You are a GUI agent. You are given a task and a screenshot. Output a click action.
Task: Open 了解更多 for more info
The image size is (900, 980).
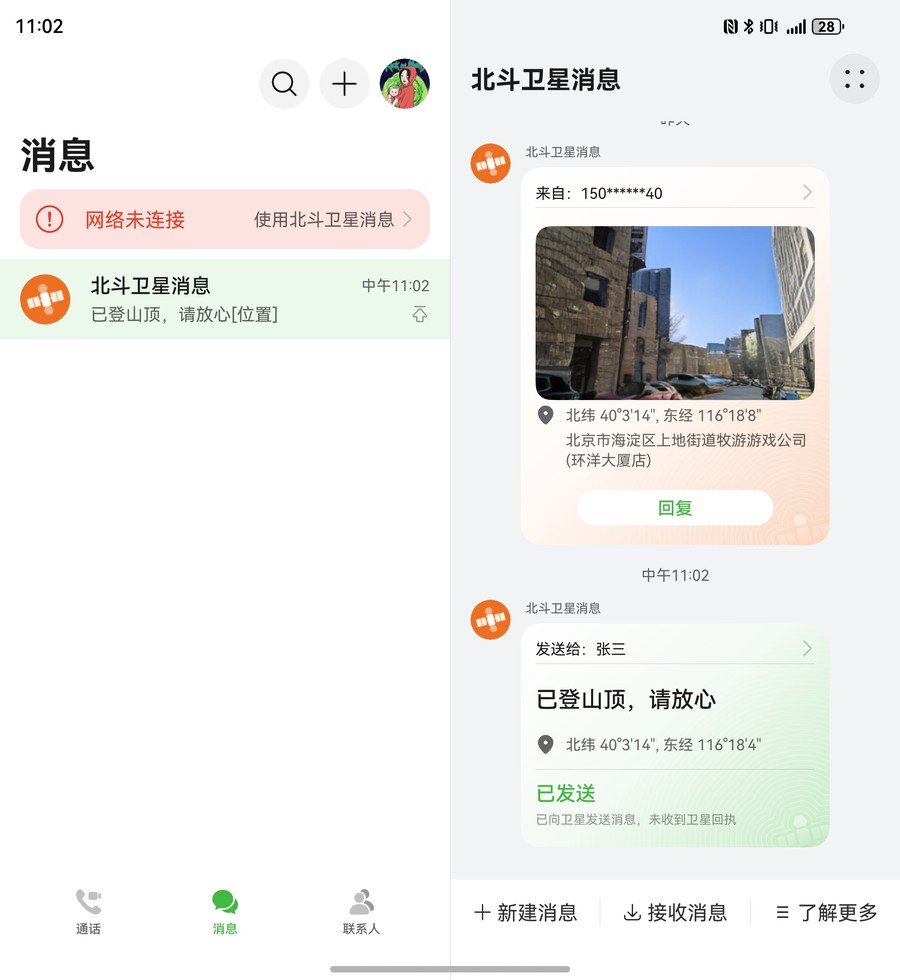click(826, 912)
